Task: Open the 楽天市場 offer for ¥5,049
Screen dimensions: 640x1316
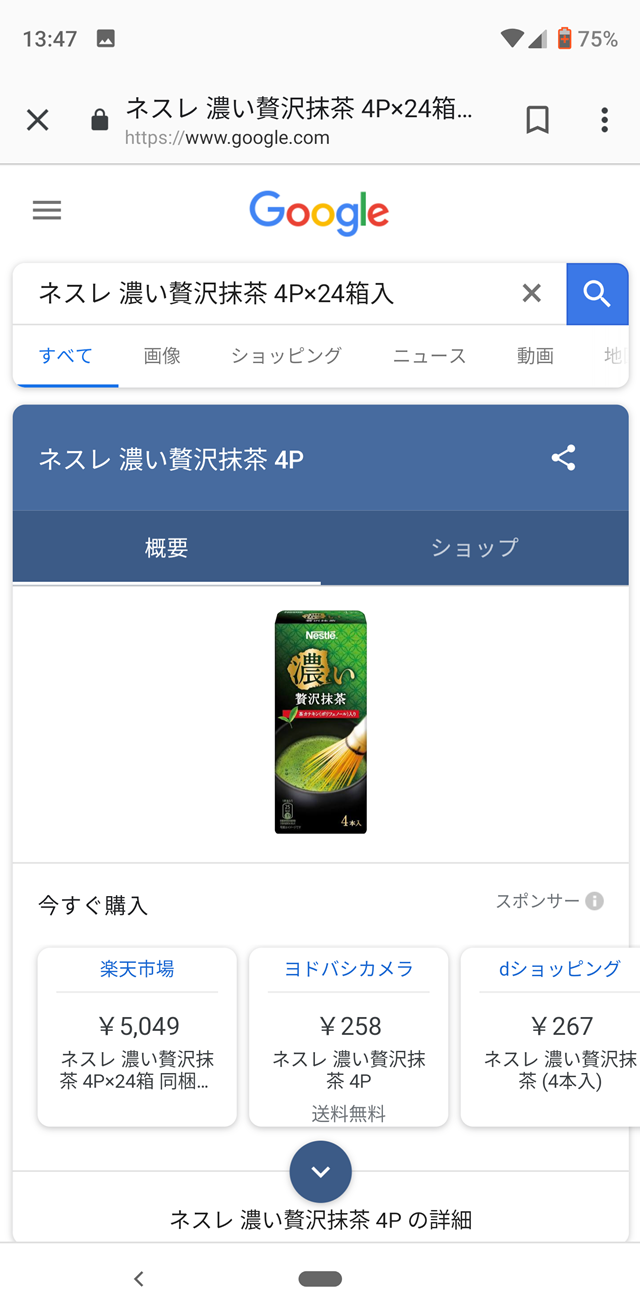Action: (x=137, y=1036)
